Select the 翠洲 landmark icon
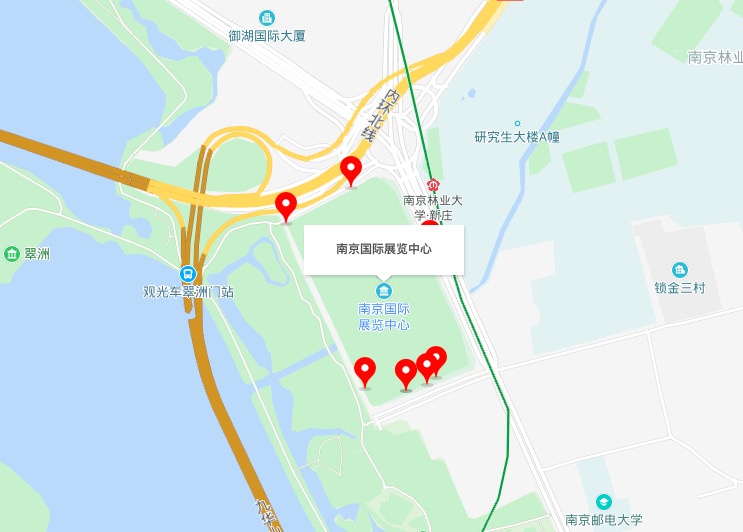Screen dimensions: 743x532 coord(12,254)
